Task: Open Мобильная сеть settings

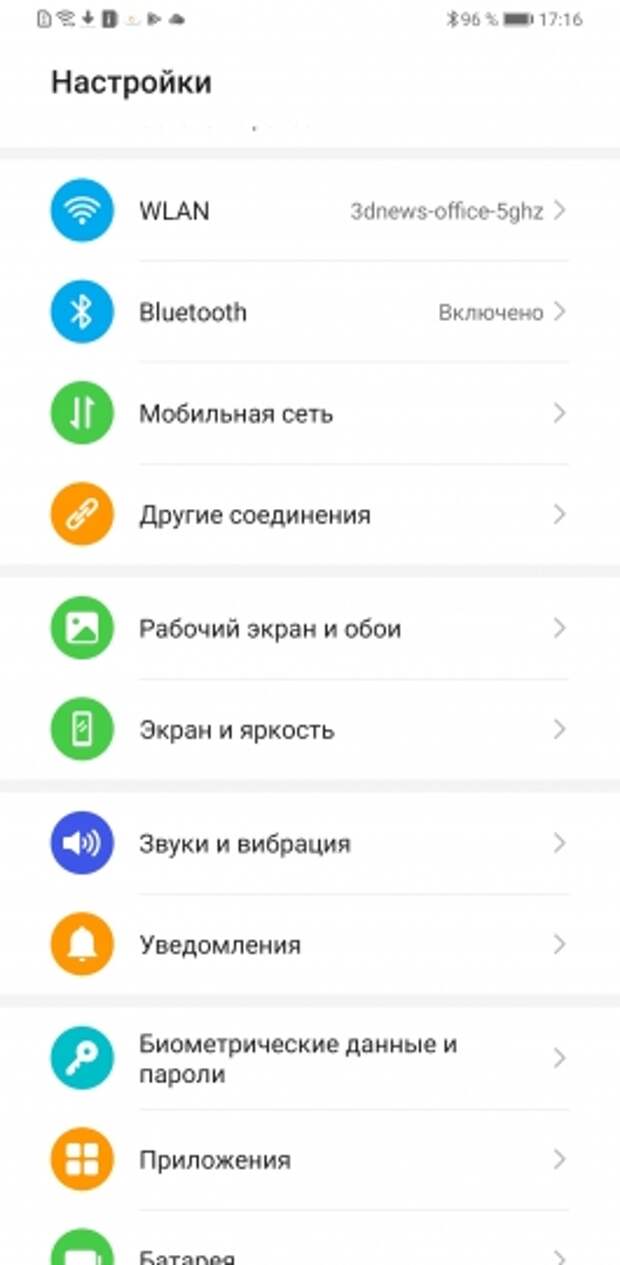Action: pos(310,413)
